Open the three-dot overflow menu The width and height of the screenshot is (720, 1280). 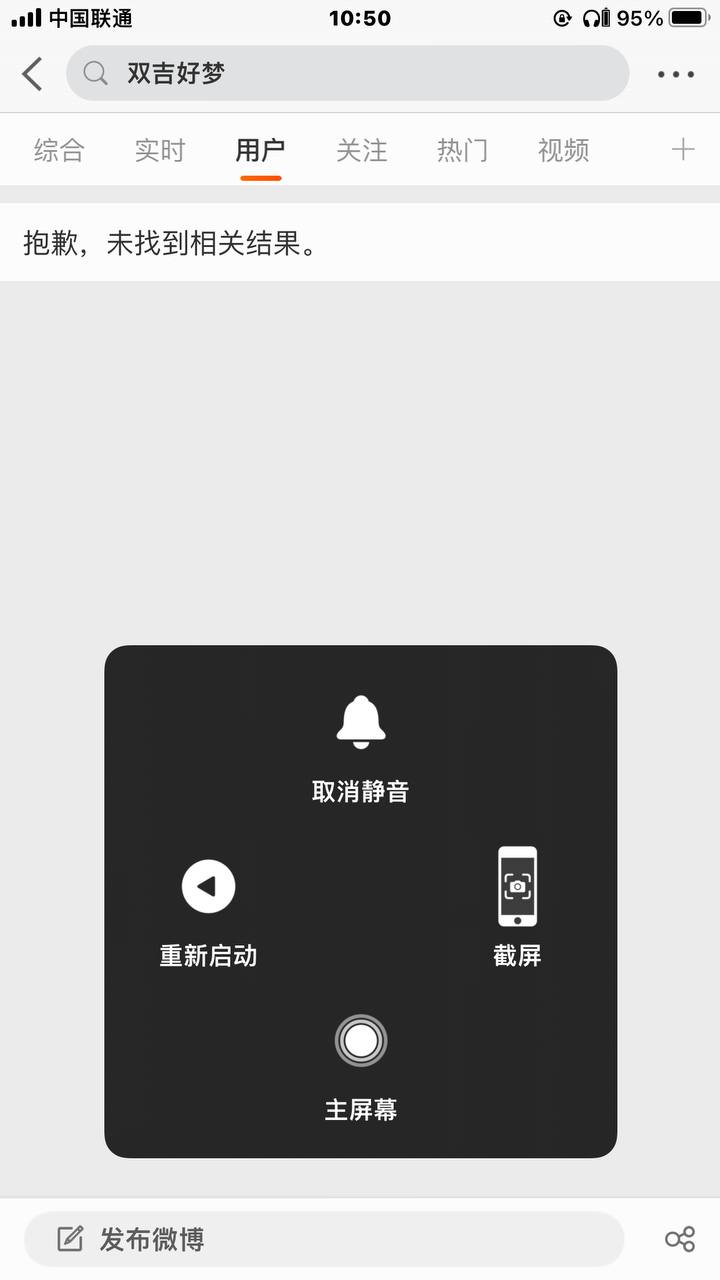click(676, 74)
